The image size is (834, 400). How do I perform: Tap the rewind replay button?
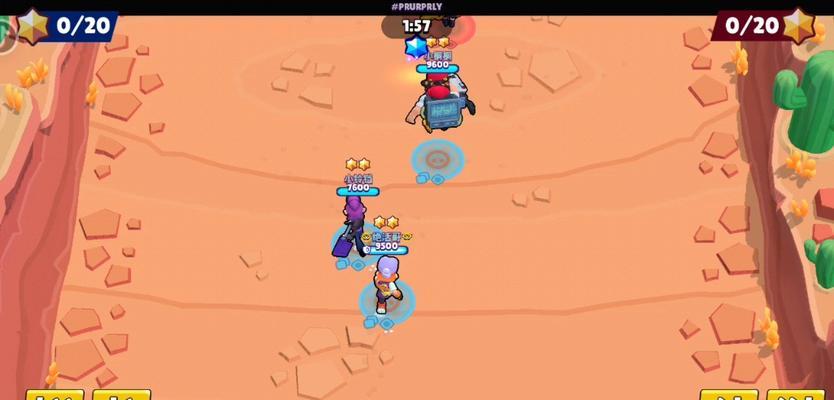click(x=55, y=396)
